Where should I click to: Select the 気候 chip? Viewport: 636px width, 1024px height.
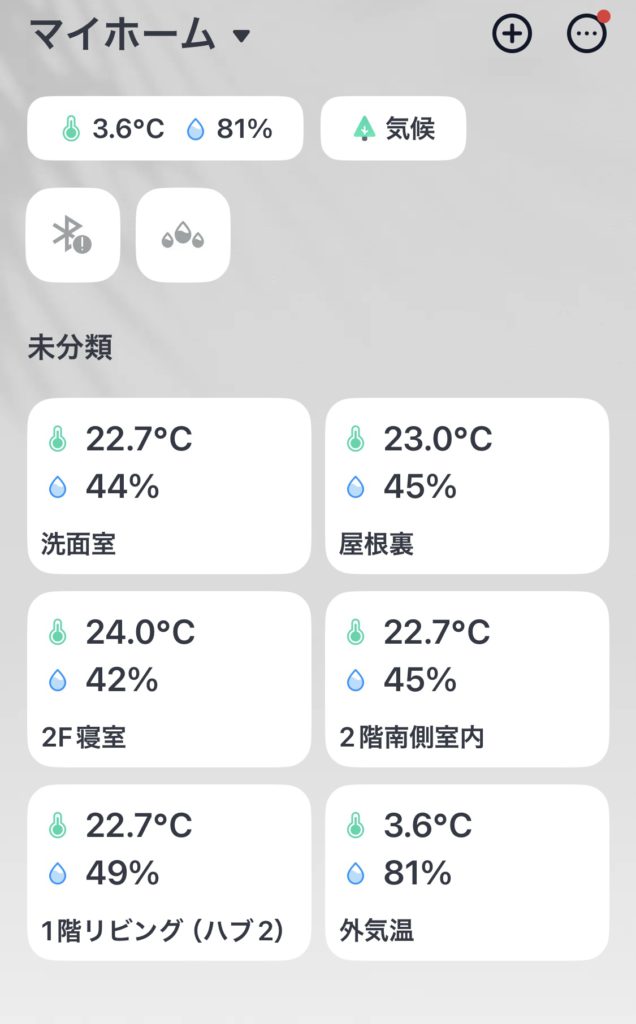click(x=393, y=129)
